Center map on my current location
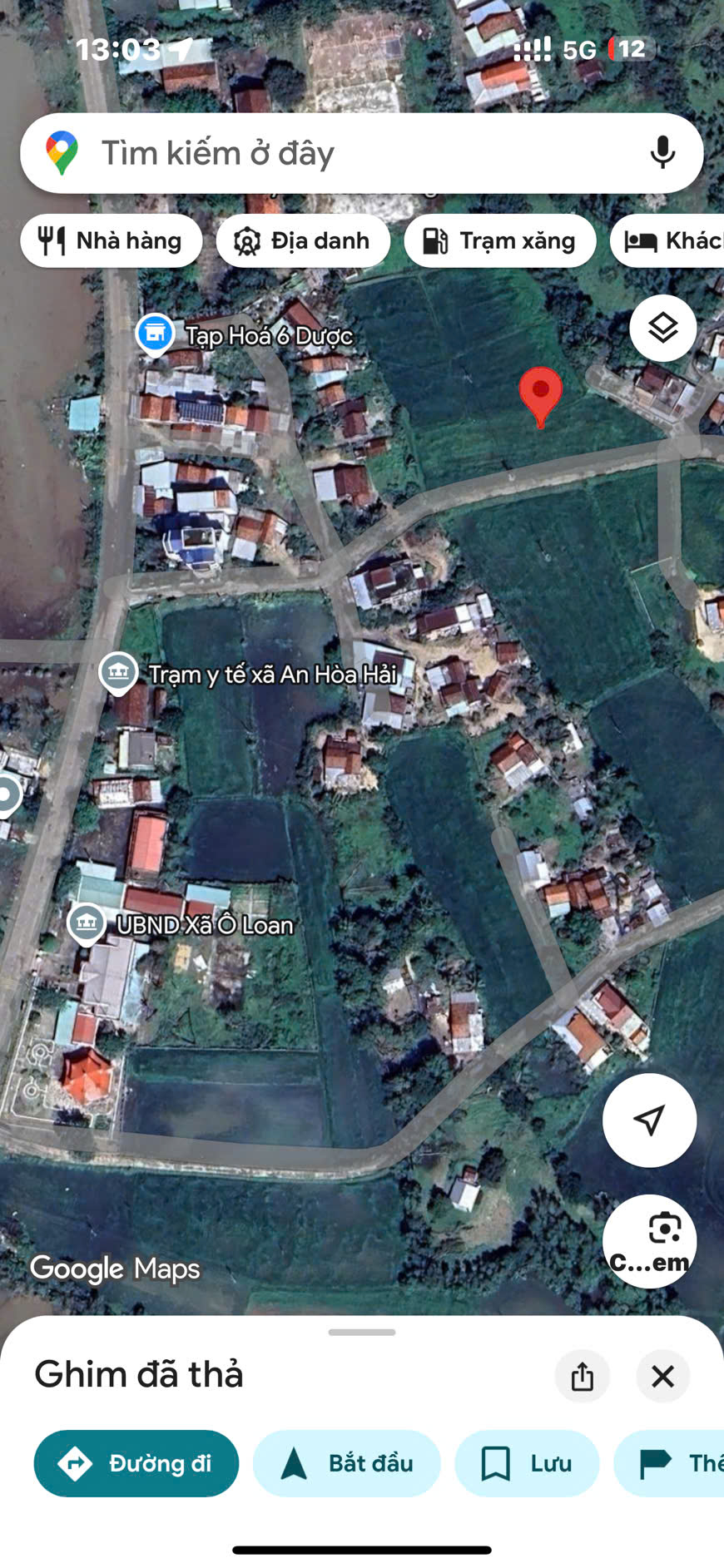The height and width of the screenshot is (1568, 724). [x=649, y=1120]
